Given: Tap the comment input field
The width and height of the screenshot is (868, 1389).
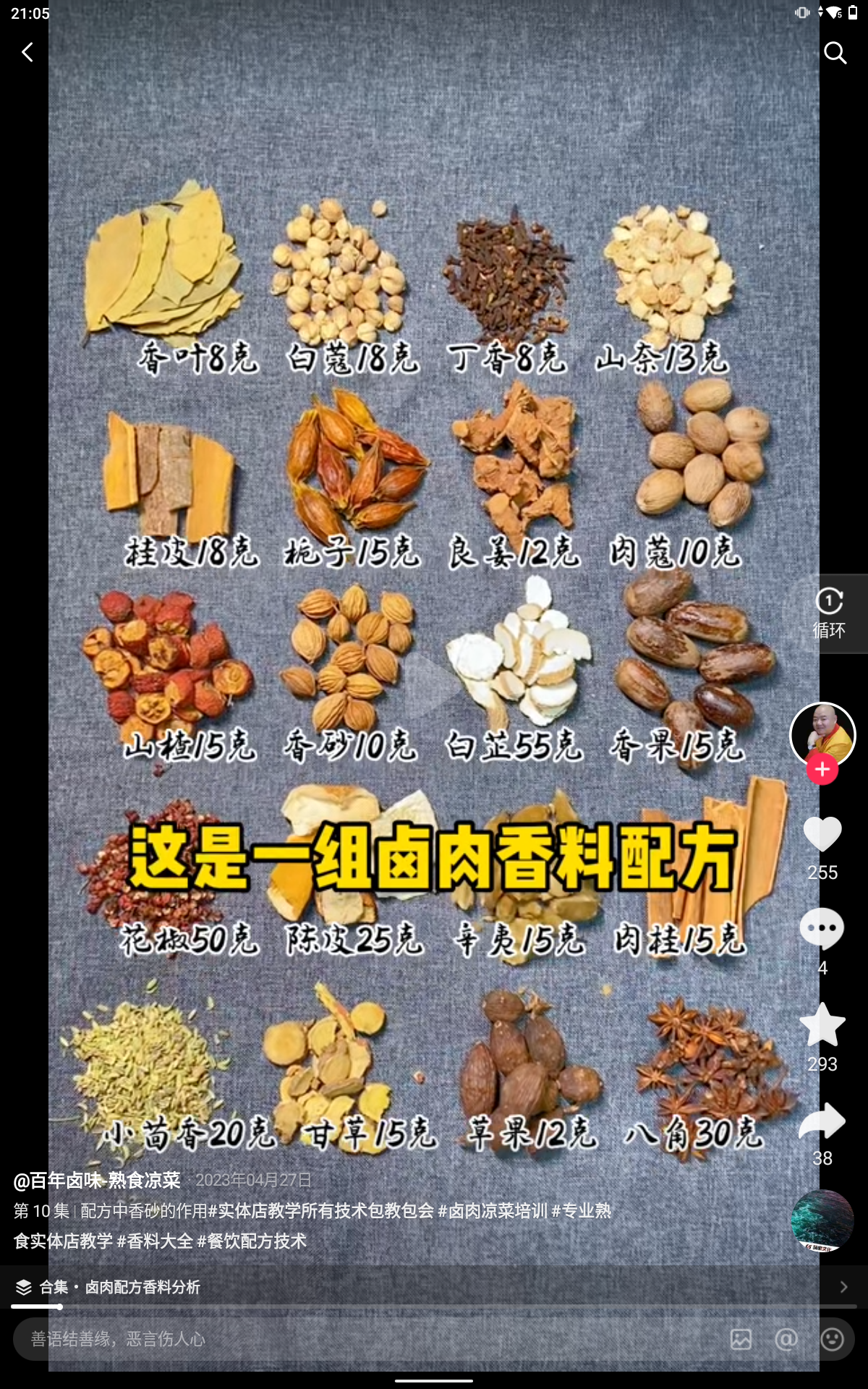Looking at the screenshot, I should click(362, 1339).
